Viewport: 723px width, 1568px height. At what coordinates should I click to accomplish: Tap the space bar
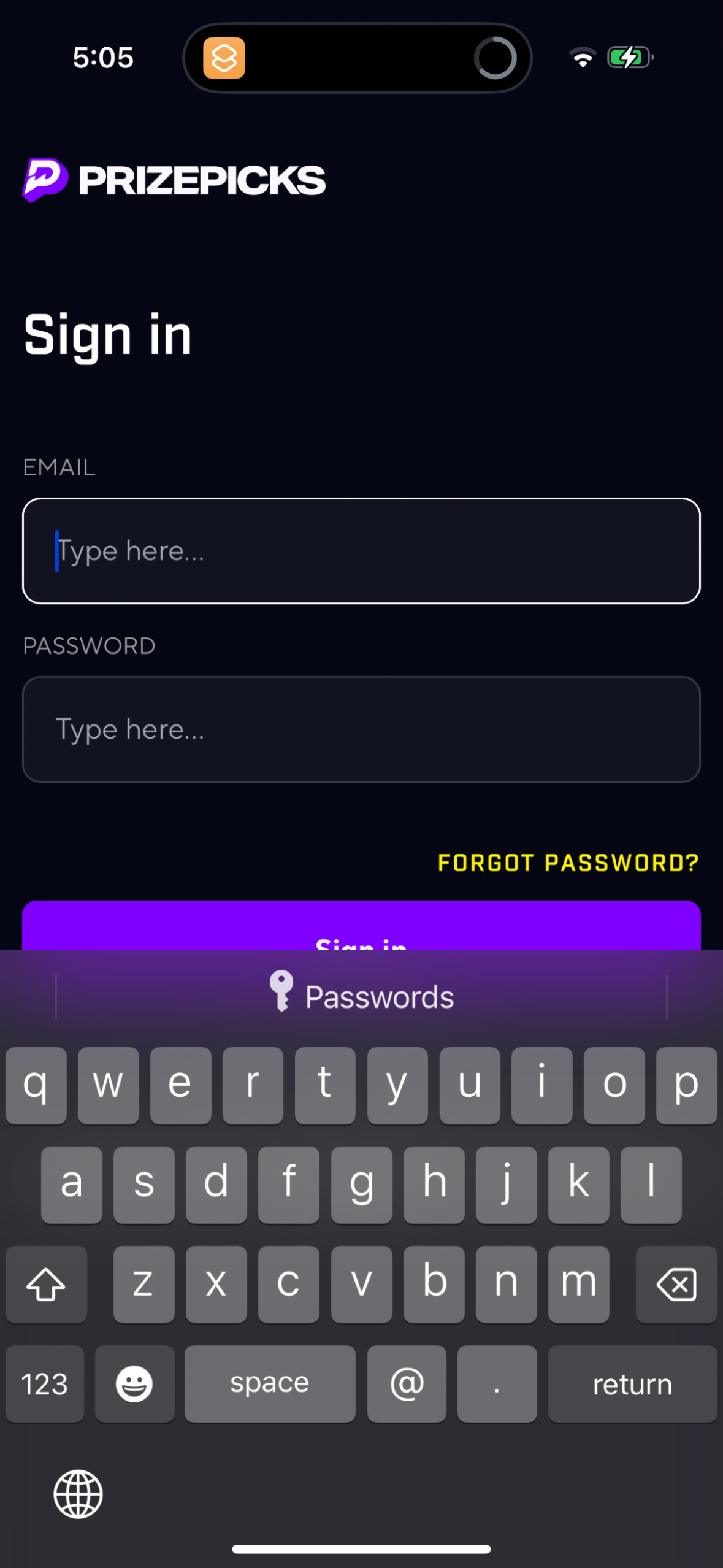[270, 1384]
